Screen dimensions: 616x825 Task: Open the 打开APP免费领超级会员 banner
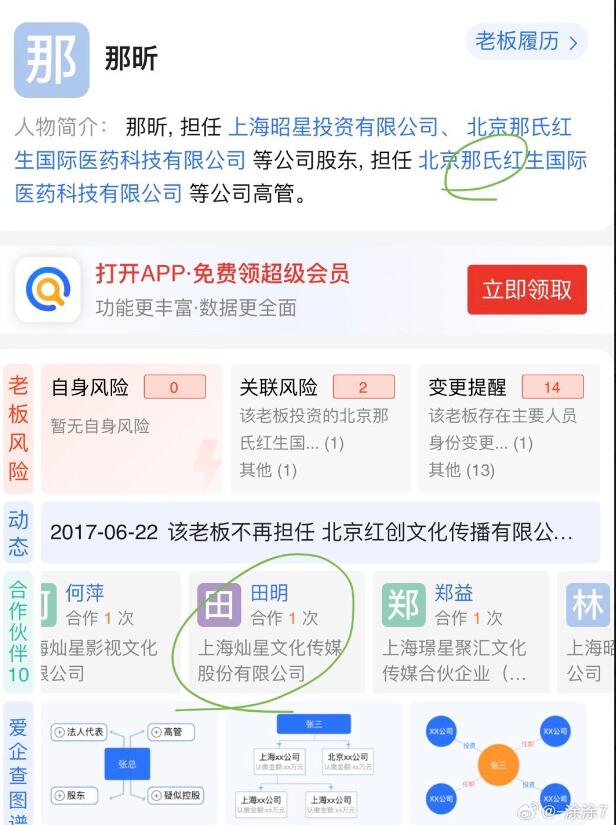pos(222,290)
